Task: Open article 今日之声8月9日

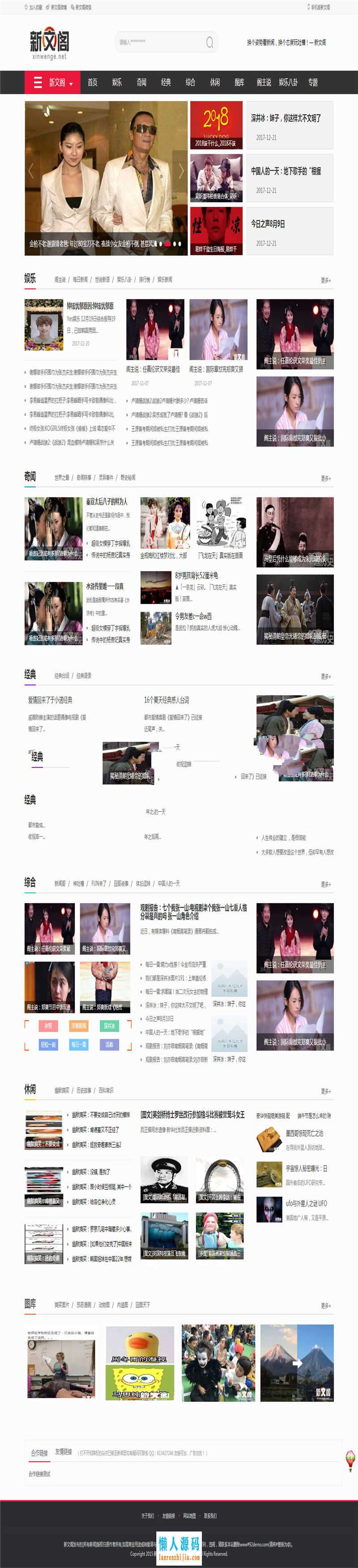Action: [x=268, y=224]
